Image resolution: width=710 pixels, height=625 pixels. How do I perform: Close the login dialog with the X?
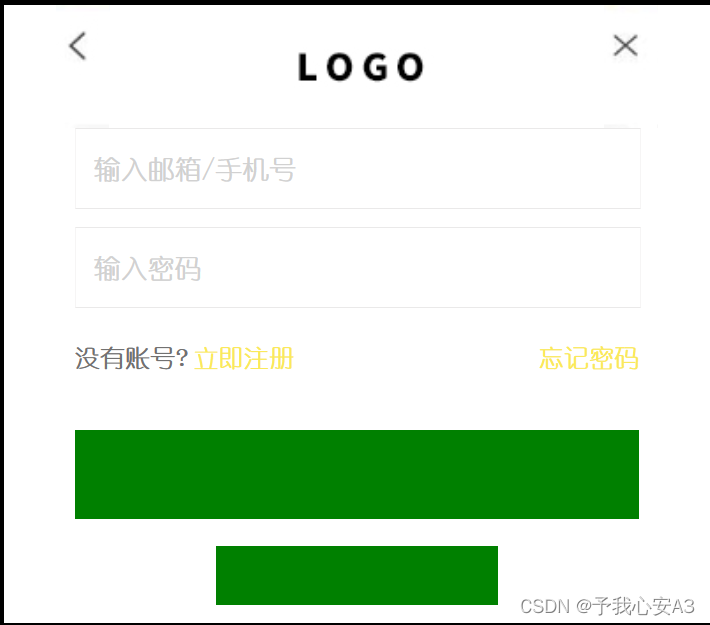pyautogui.click(x=625, y=45)
